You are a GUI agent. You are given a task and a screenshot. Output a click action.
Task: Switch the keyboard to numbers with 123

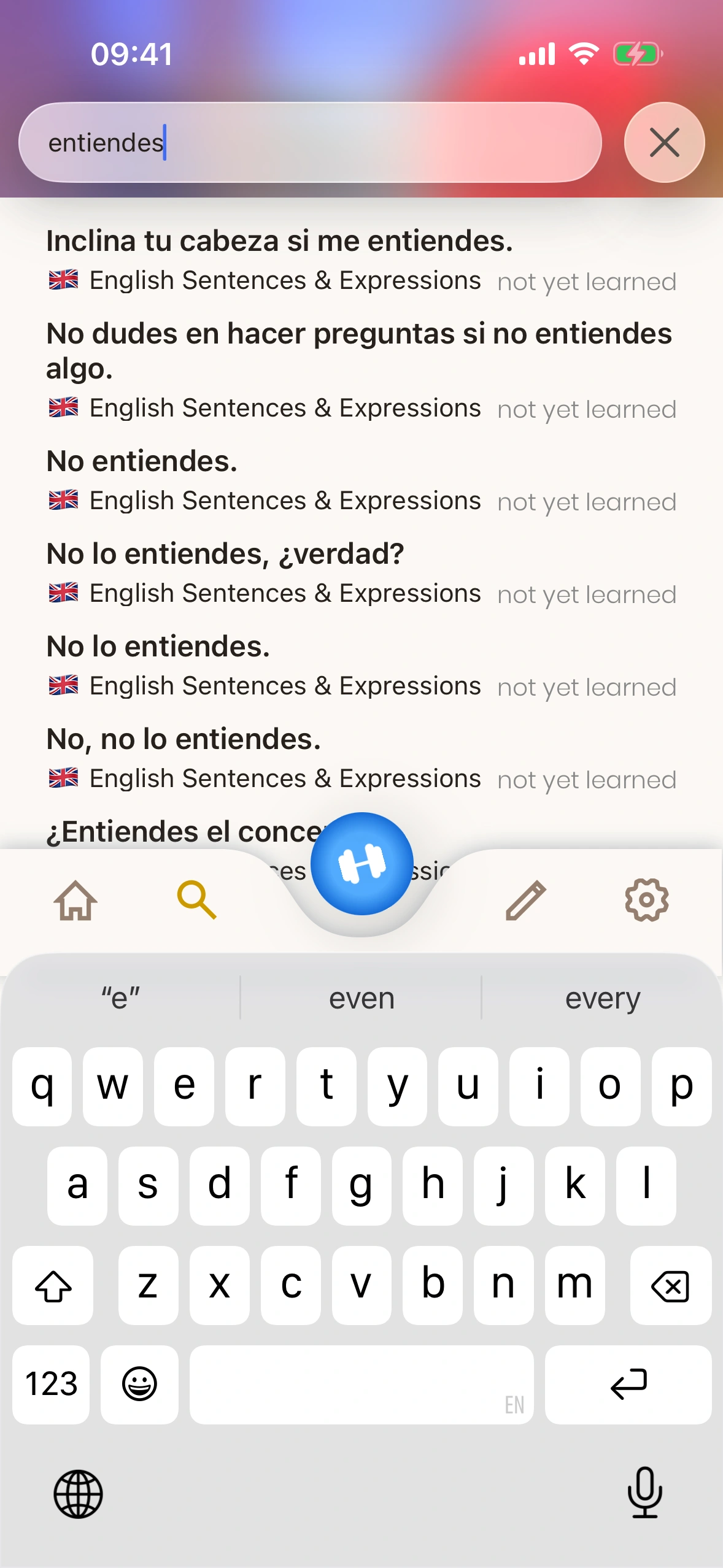coord(52,1385)
